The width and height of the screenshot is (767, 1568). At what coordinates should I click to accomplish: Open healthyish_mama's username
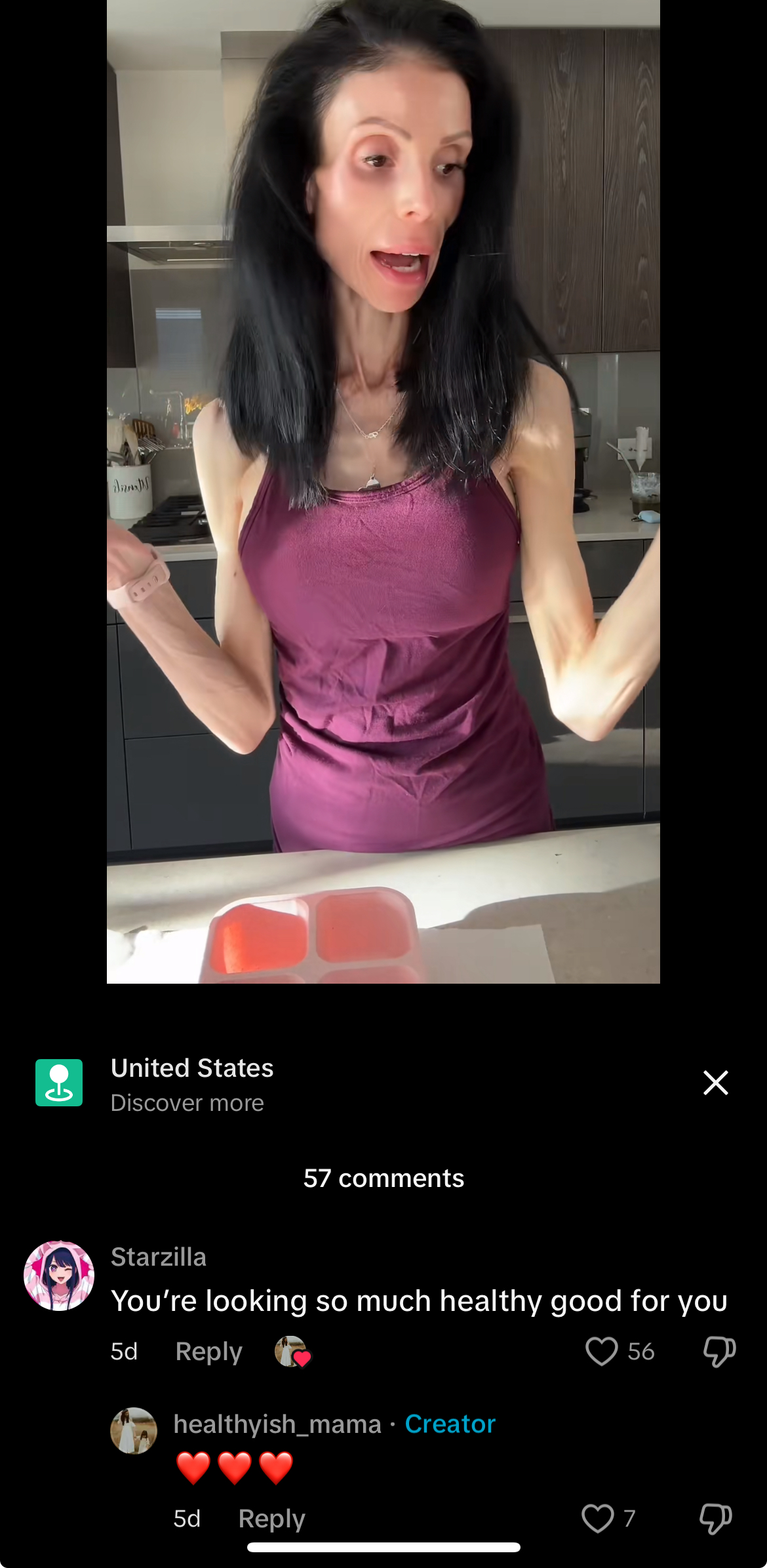click(x=277, y=1424)
